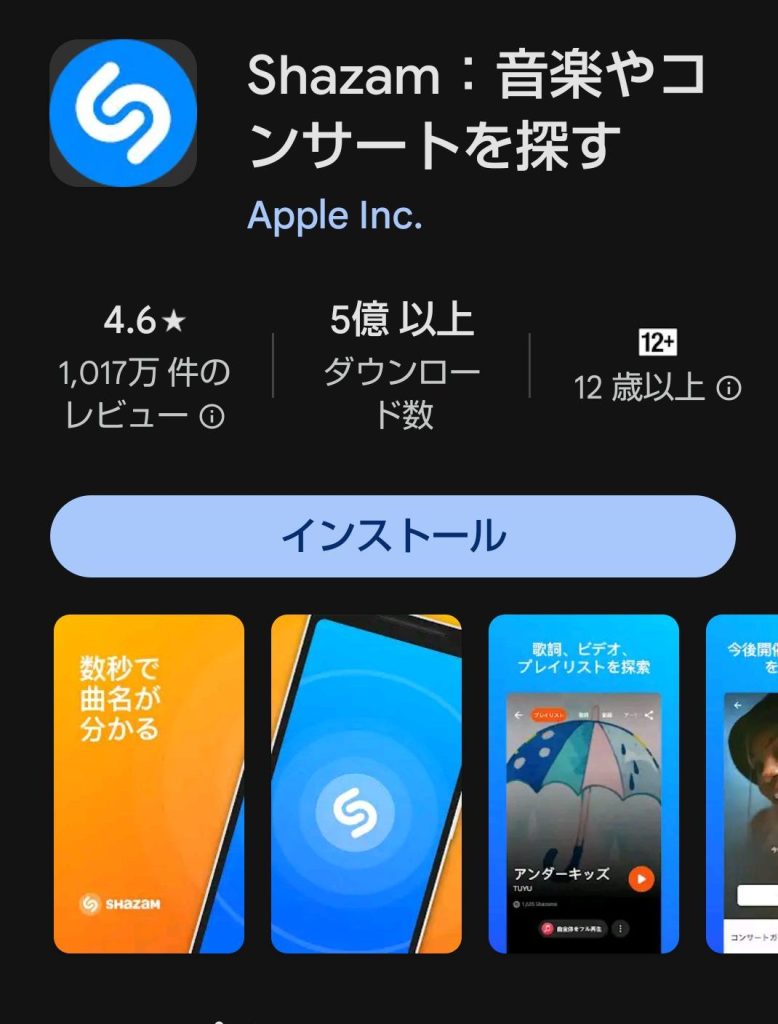This screenshot has height=1024, width=778.
Task: View the 12+ age rating info
Action: tap(731, 388)
